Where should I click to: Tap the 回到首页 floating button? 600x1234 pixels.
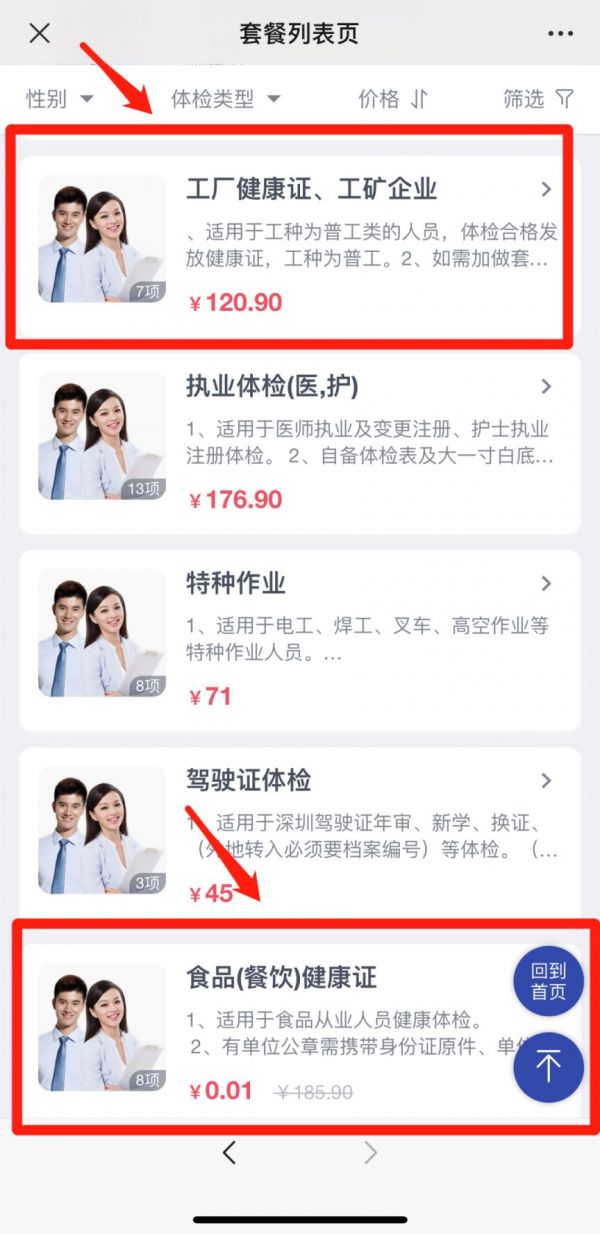548,981
